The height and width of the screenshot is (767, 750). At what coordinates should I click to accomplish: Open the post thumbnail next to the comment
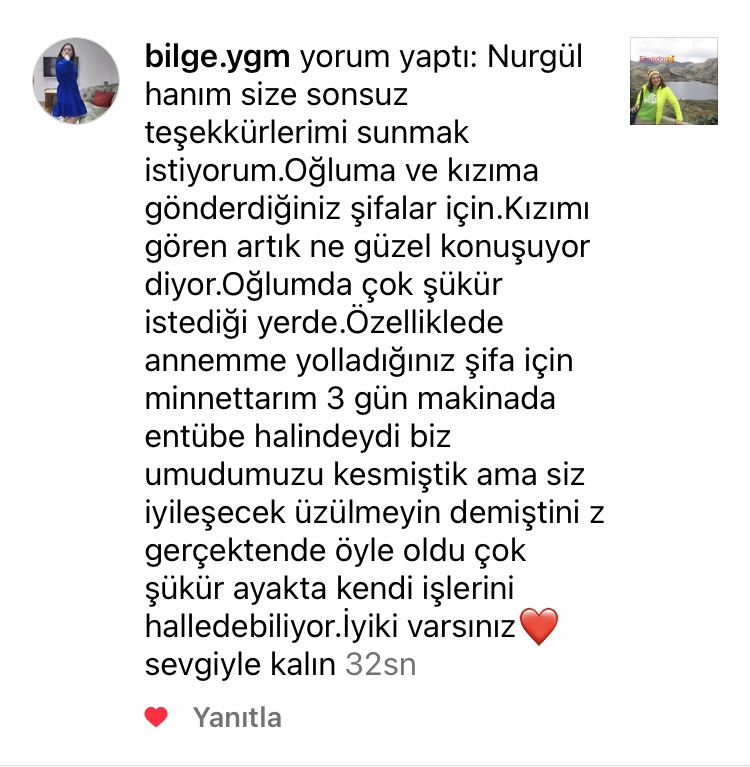click(673, 81)
